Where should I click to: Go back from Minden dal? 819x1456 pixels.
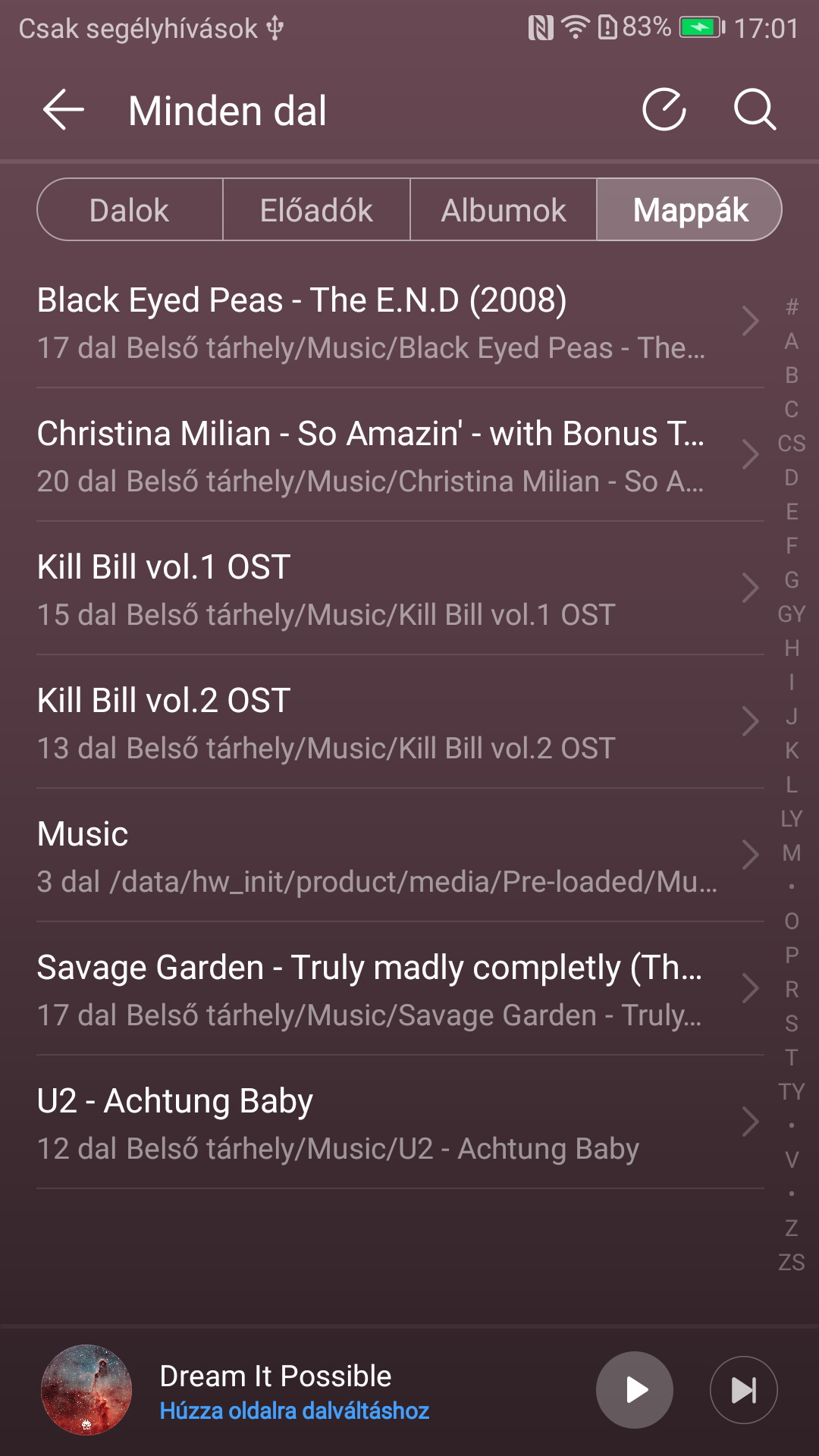coord(63,111)
